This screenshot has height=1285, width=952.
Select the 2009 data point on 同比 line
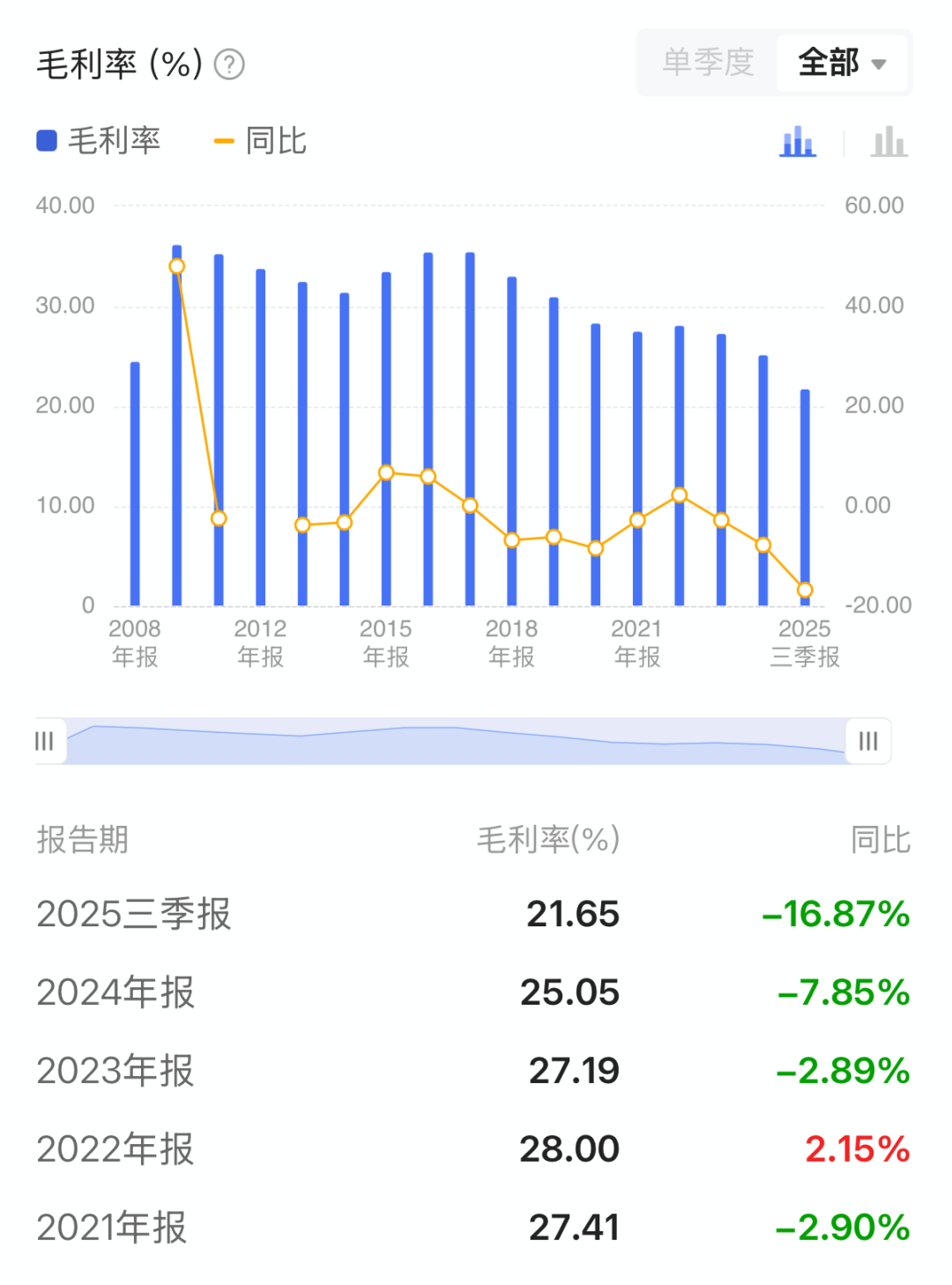pos(175,266)
